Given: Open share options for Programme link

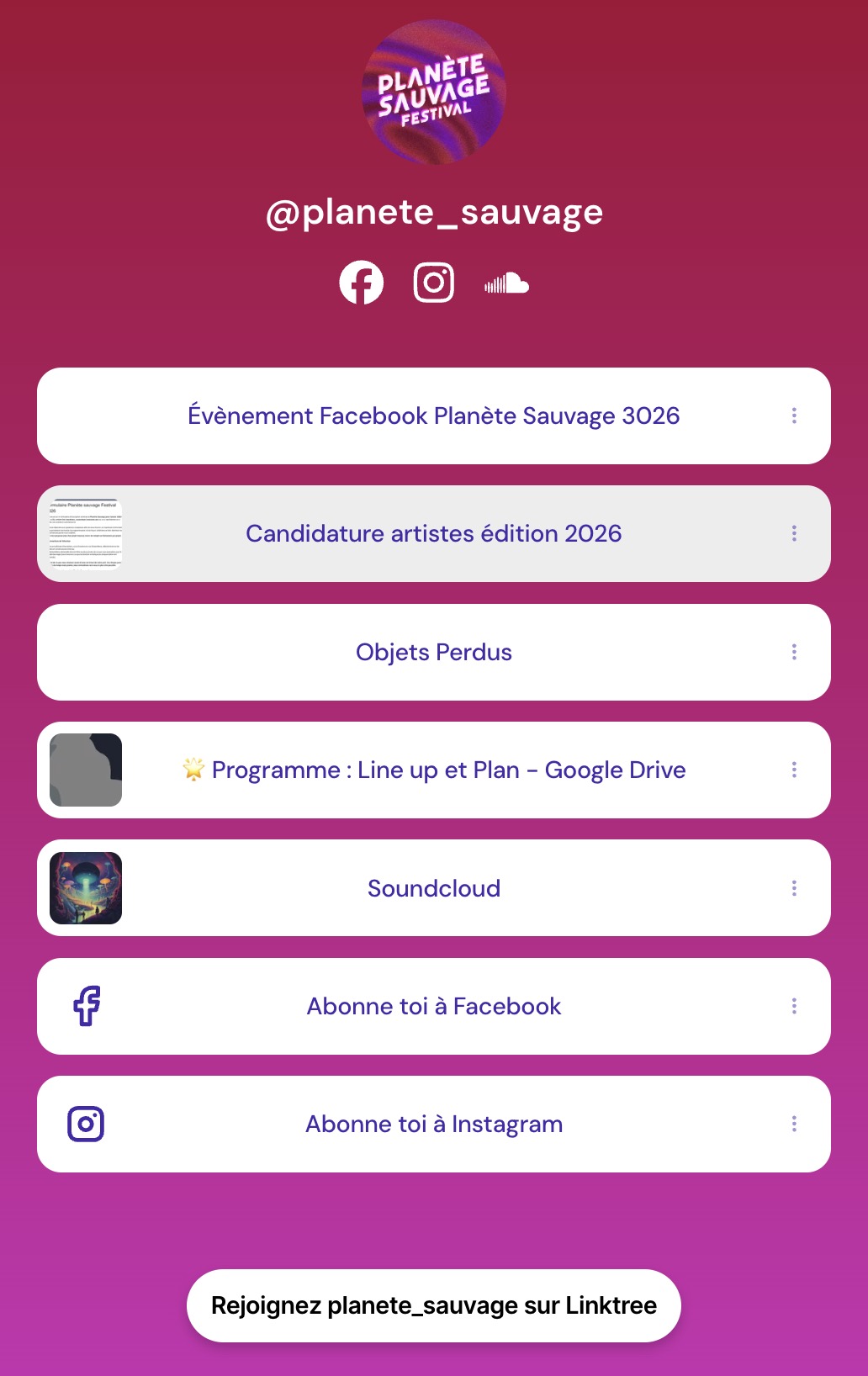Looking at the screenshot, I should click(x=794, y=770).
